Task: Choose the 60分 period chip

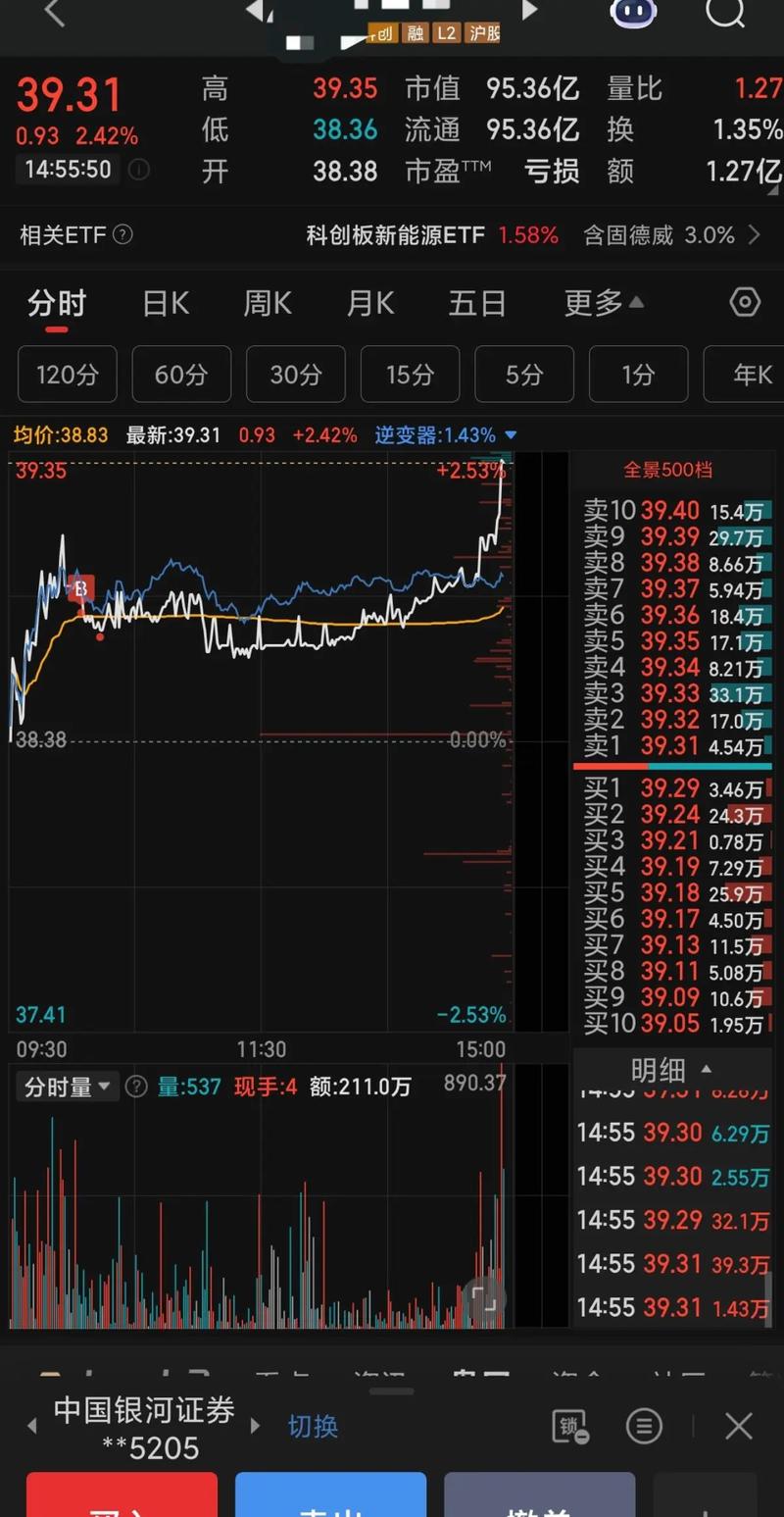Action: (x=181, y=375)
